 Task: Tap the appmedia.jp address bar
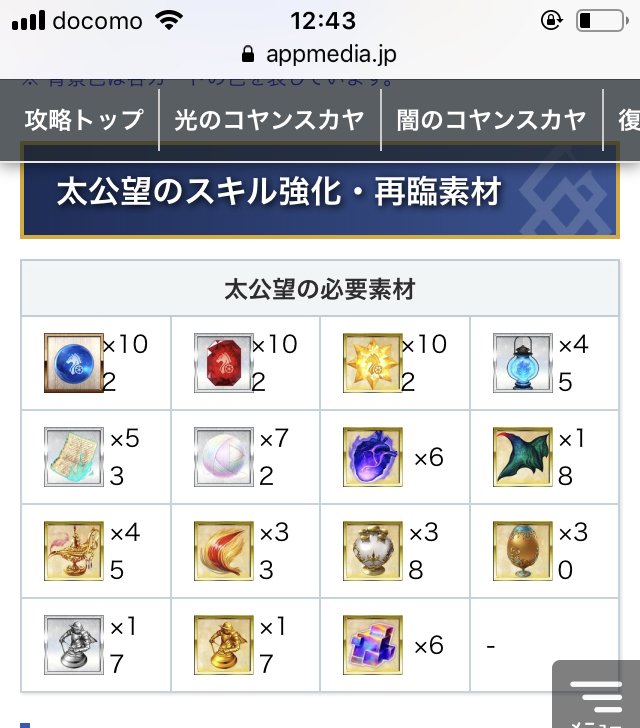320,54
